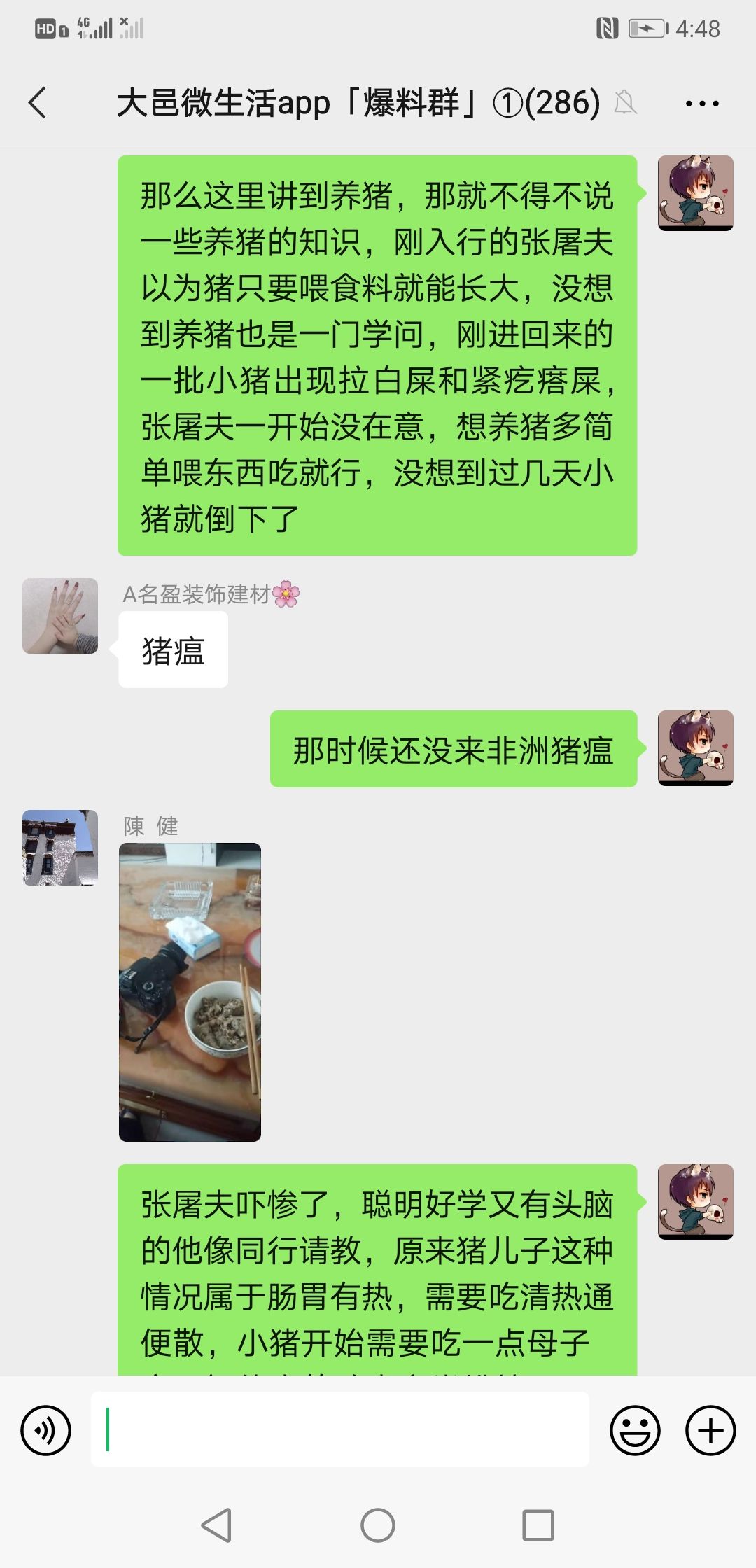
Task: Open 陳 健's profile avatar
Action: coord(60,848)
